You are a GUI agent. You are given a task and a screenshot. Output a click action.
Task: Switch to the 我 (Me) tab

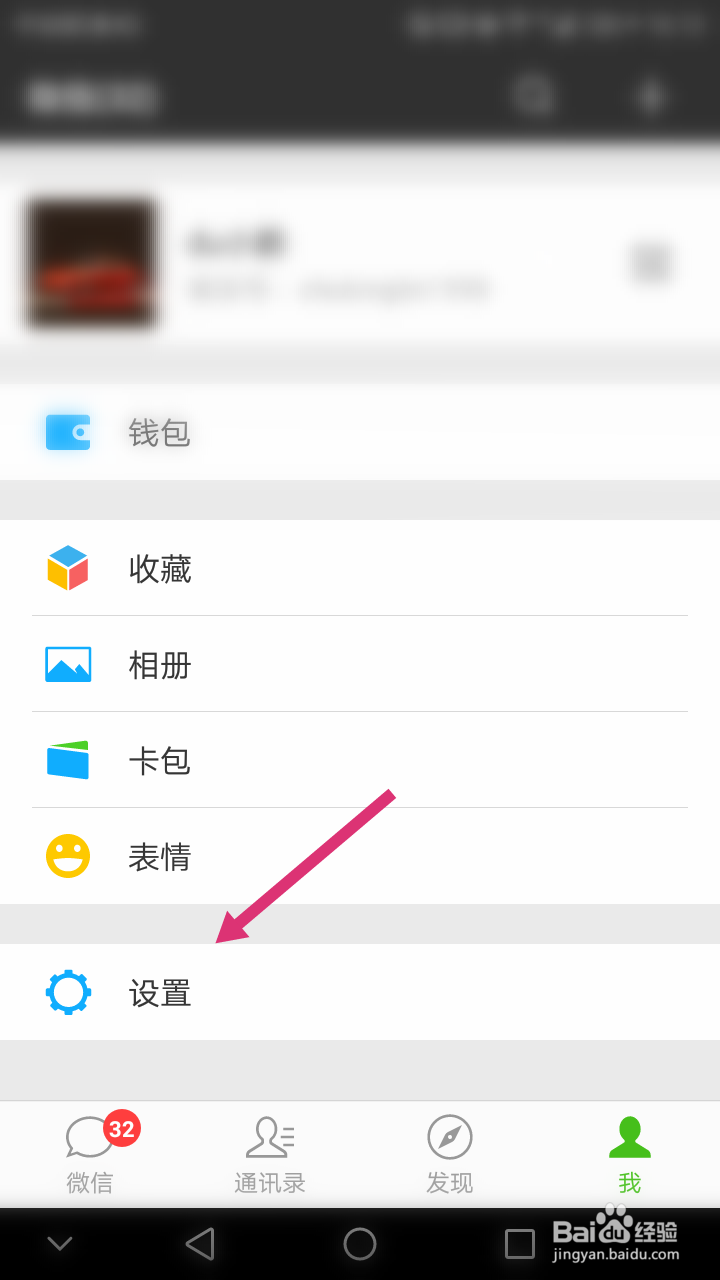[629, 1152]
